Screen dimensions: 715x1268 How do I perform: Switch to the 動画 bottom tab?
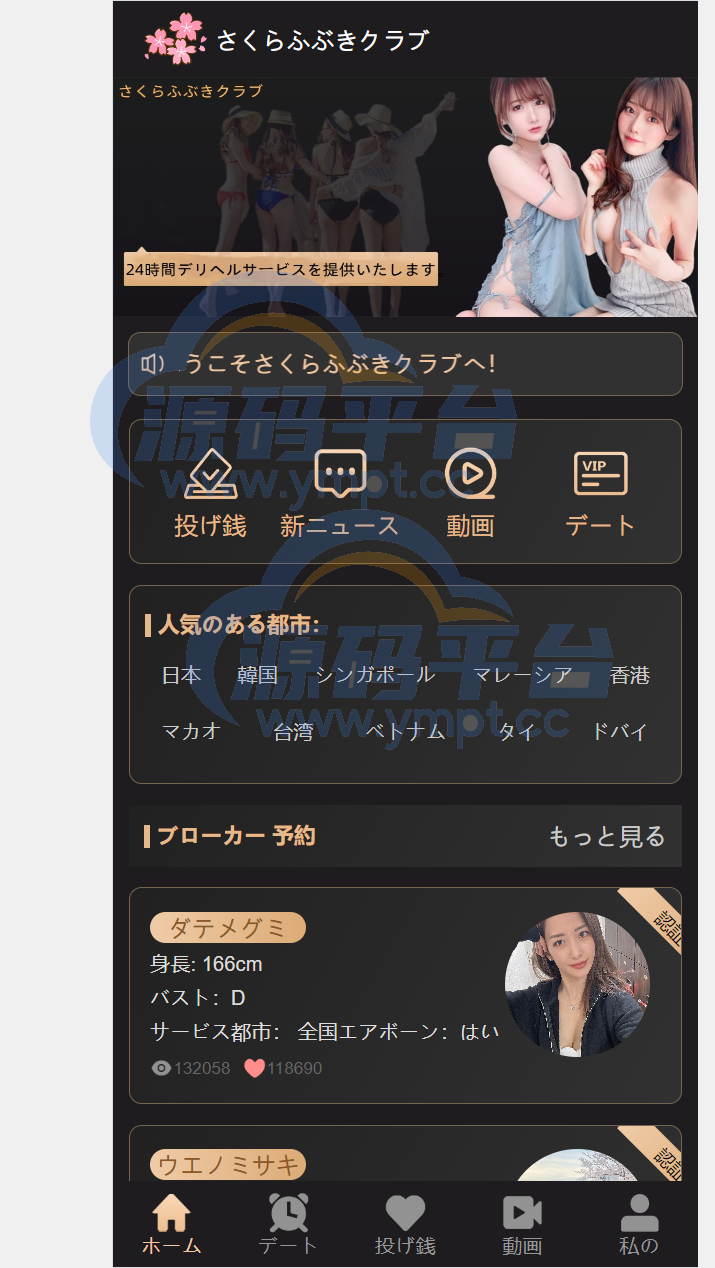(x=522, y=1225)
